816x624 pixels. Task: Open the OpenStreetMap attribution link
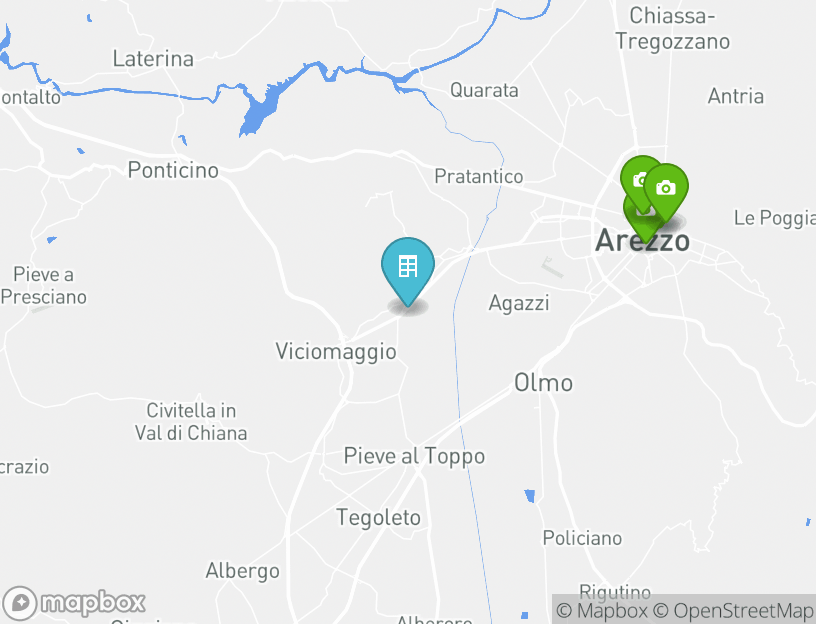point(733,610)
